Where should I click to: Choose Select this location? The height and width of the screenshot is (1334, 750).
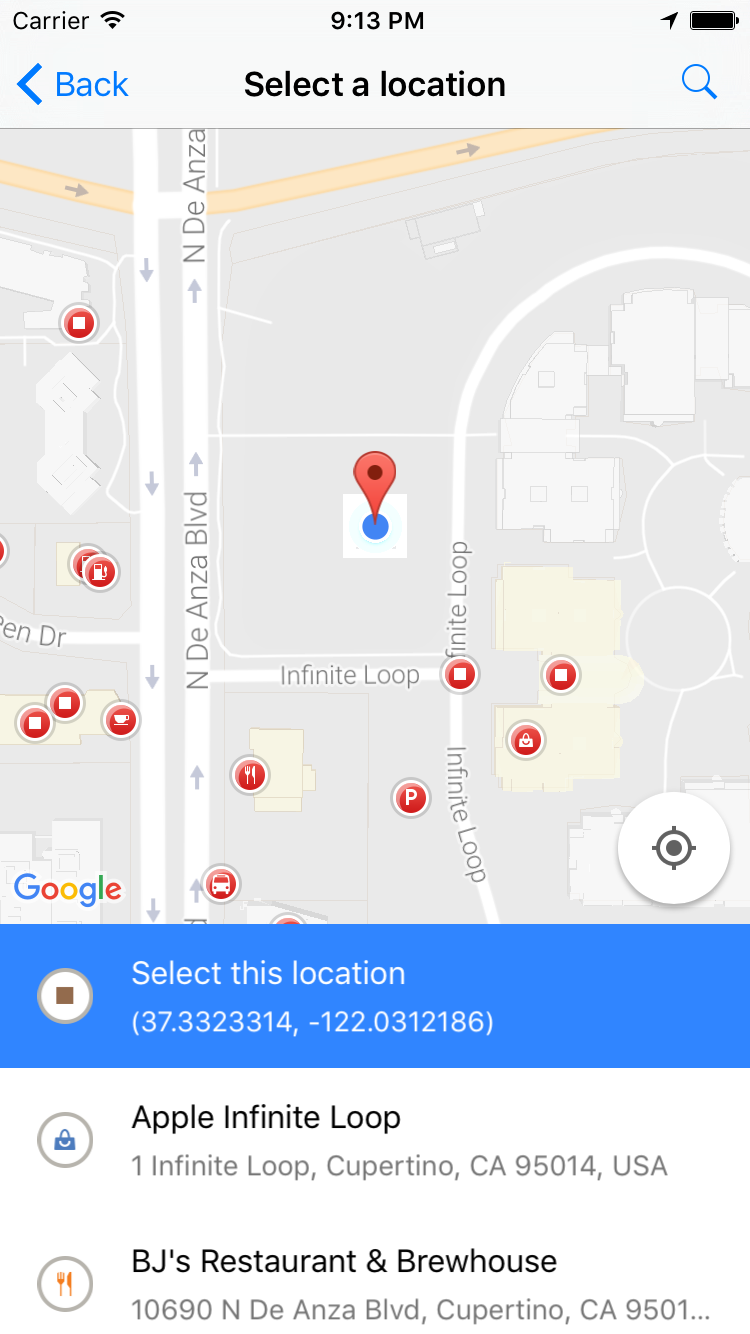click(267, 972)
